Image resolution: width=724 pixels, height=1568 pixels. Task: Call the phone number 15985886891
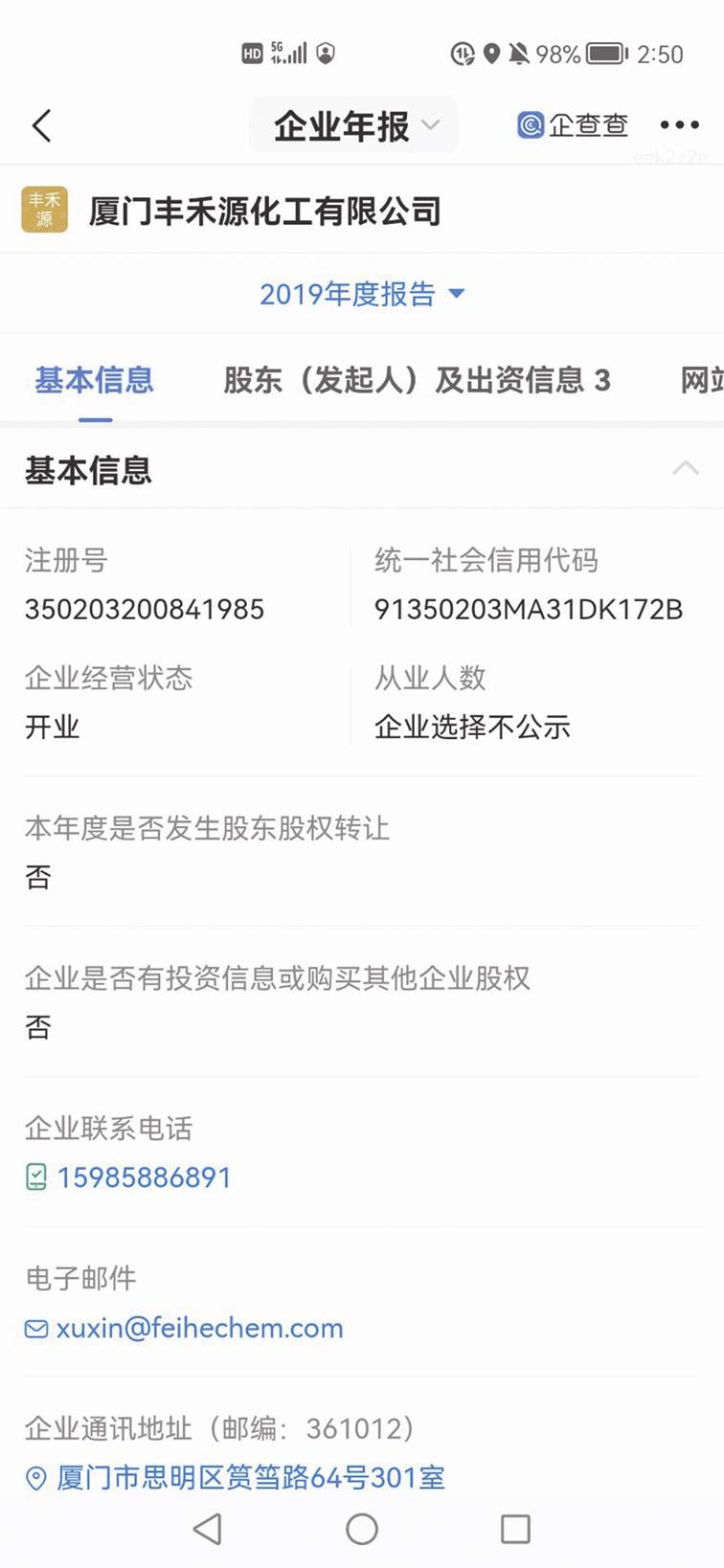pyautogui.click(x=144, y=1177)
